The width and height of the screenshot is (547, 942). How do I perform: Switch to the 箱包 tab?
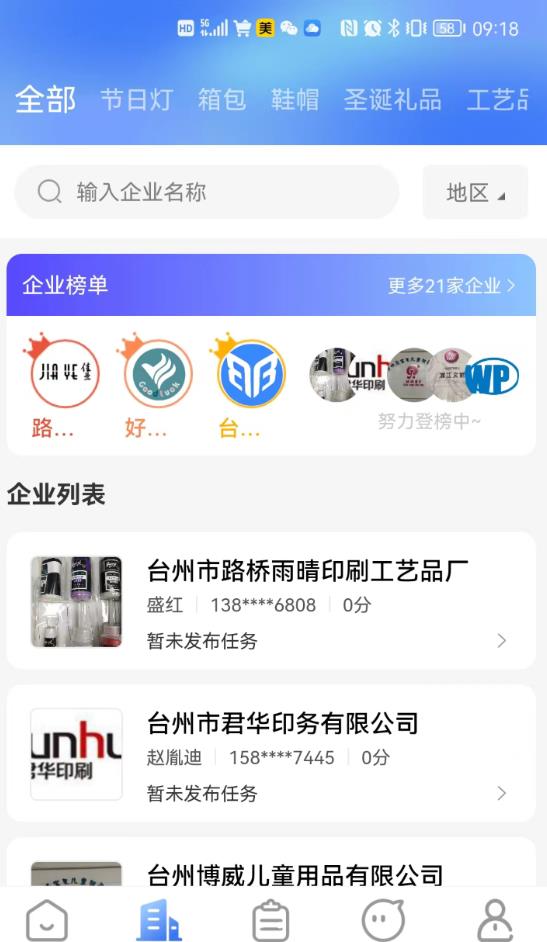222,100
